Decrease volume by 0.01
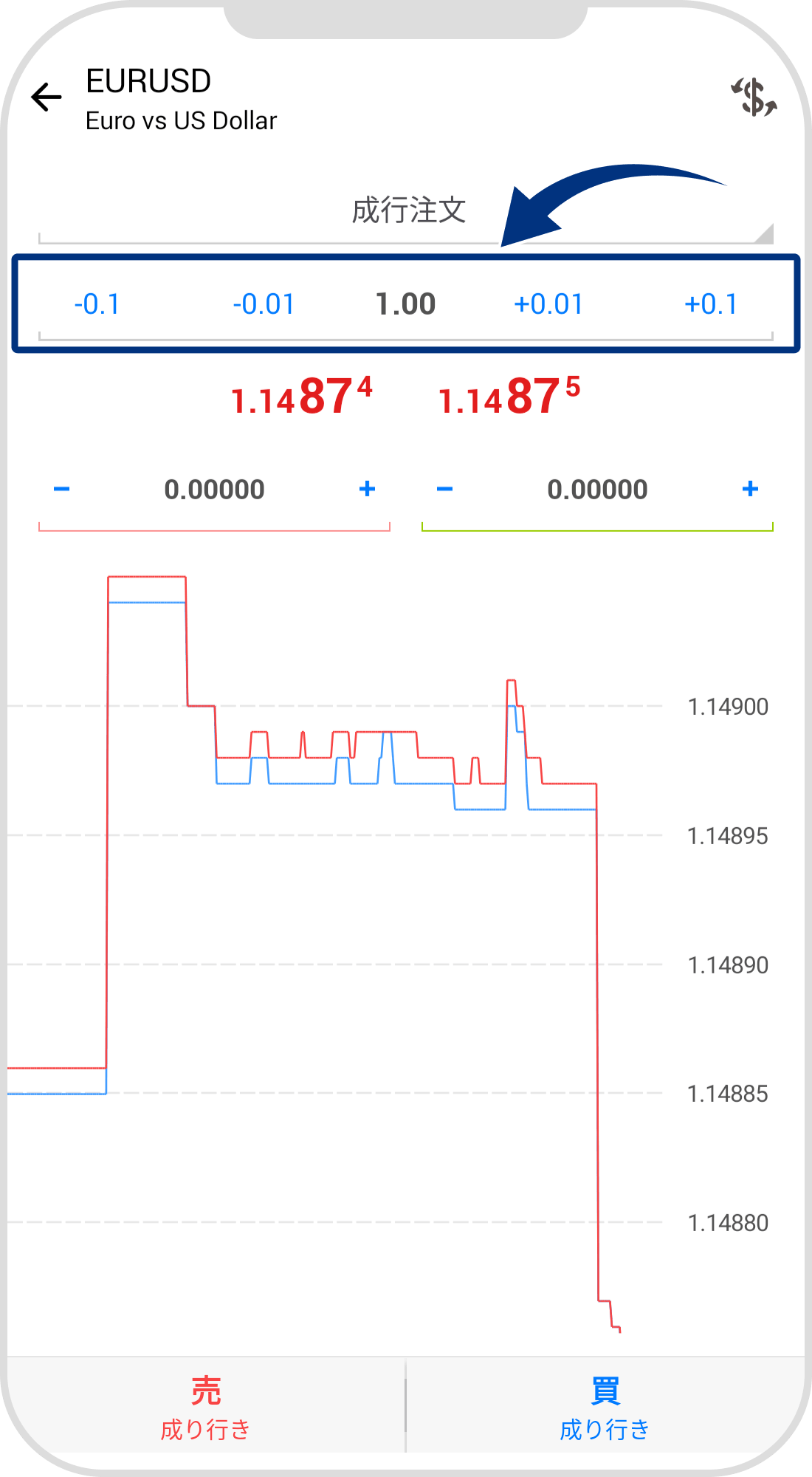Image resolution: width=812 pixels, height=1477 pixels. [x=264, y=304]
